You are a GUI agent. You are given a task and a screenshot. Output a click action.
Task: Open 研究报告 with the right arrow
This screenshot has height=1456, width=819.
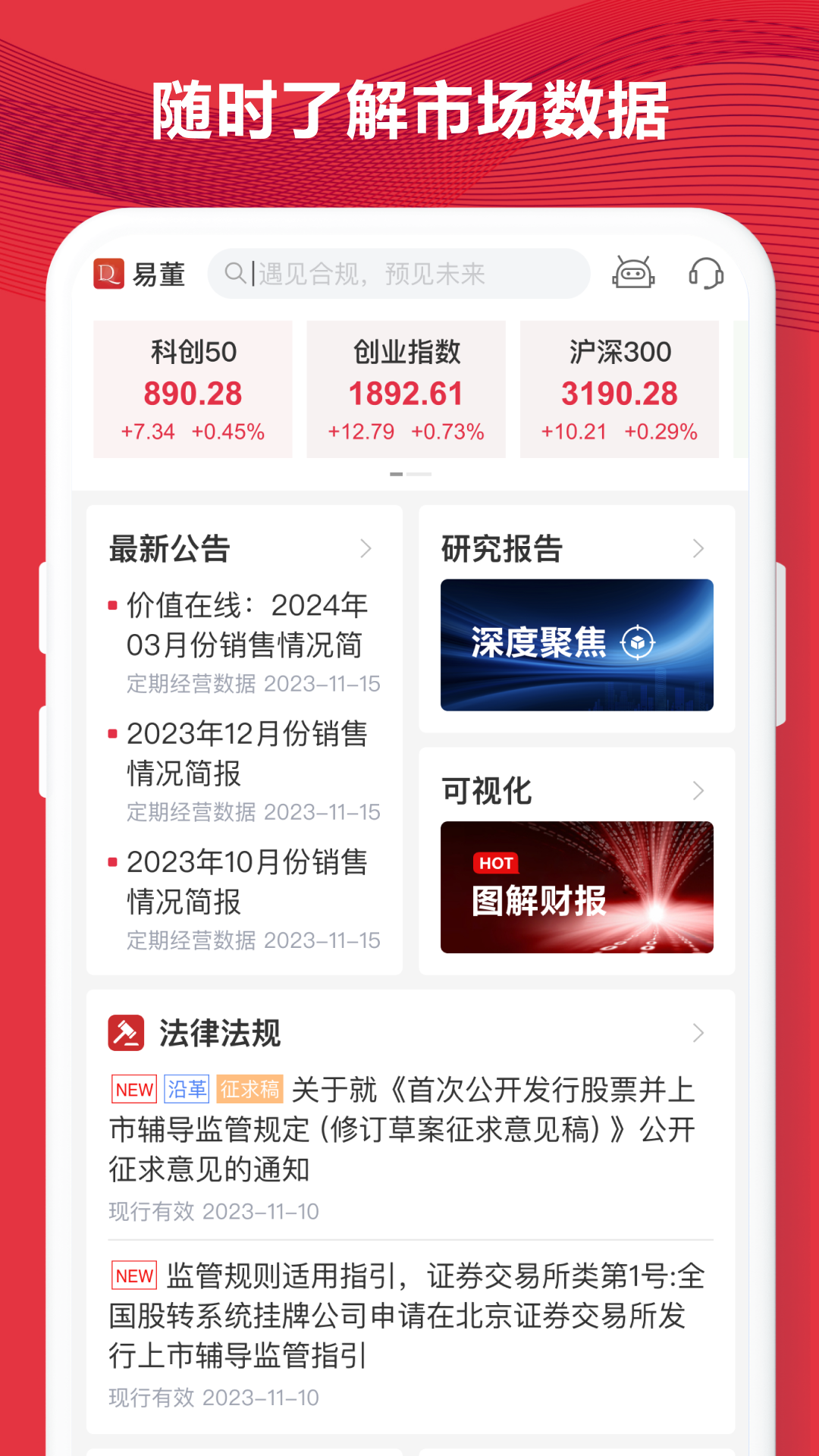[698, 548]
